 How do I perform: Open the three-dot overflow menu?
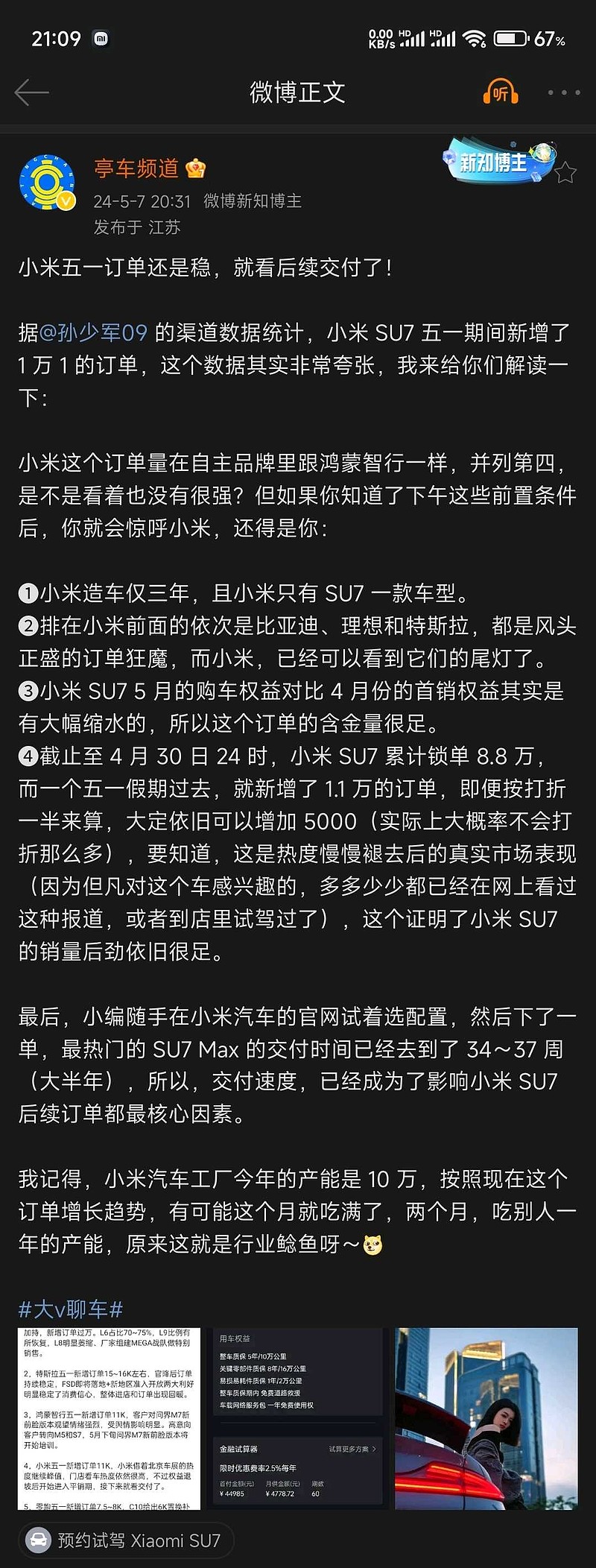(x=563, y=92)
